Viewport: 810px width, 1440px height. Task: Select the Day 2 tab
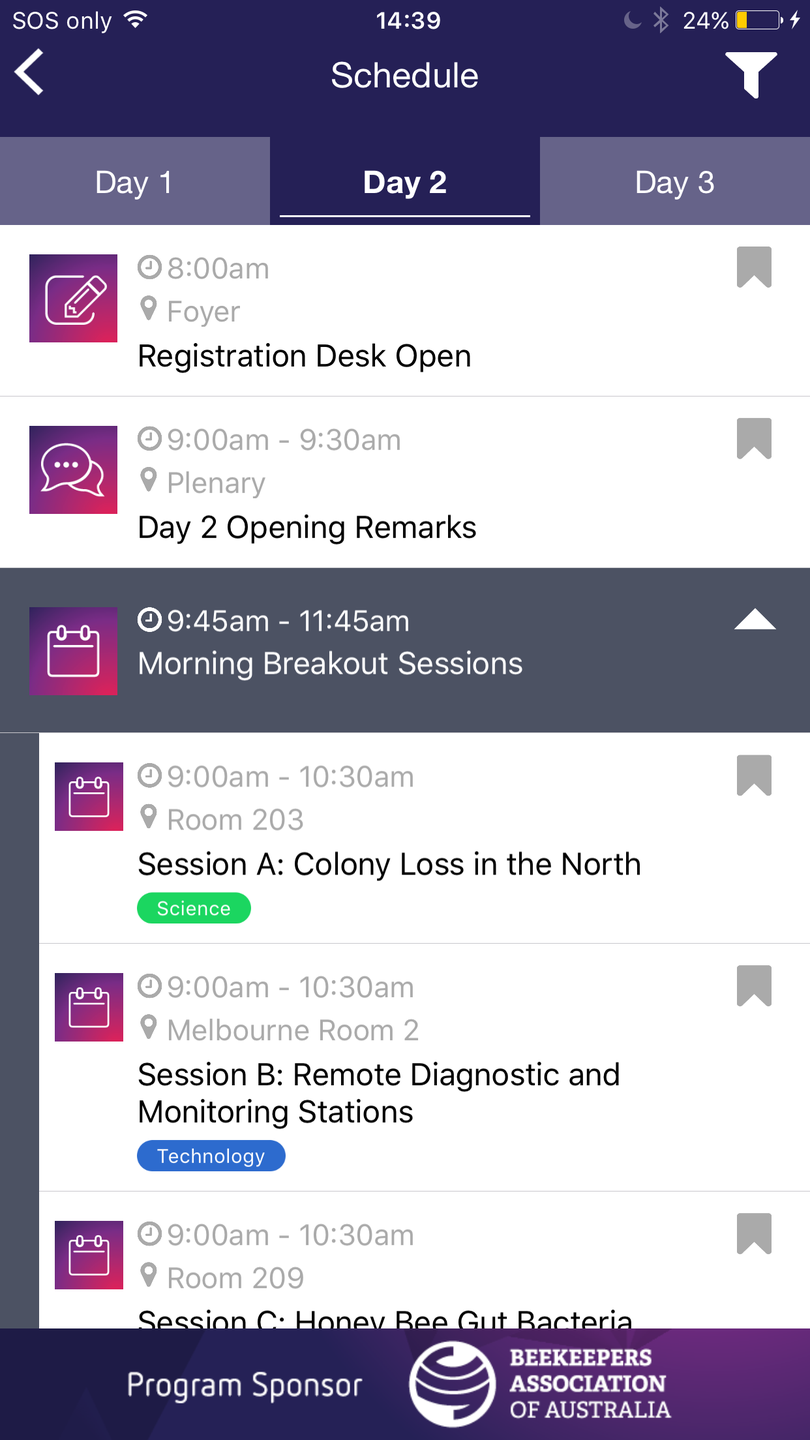point(405,182)
